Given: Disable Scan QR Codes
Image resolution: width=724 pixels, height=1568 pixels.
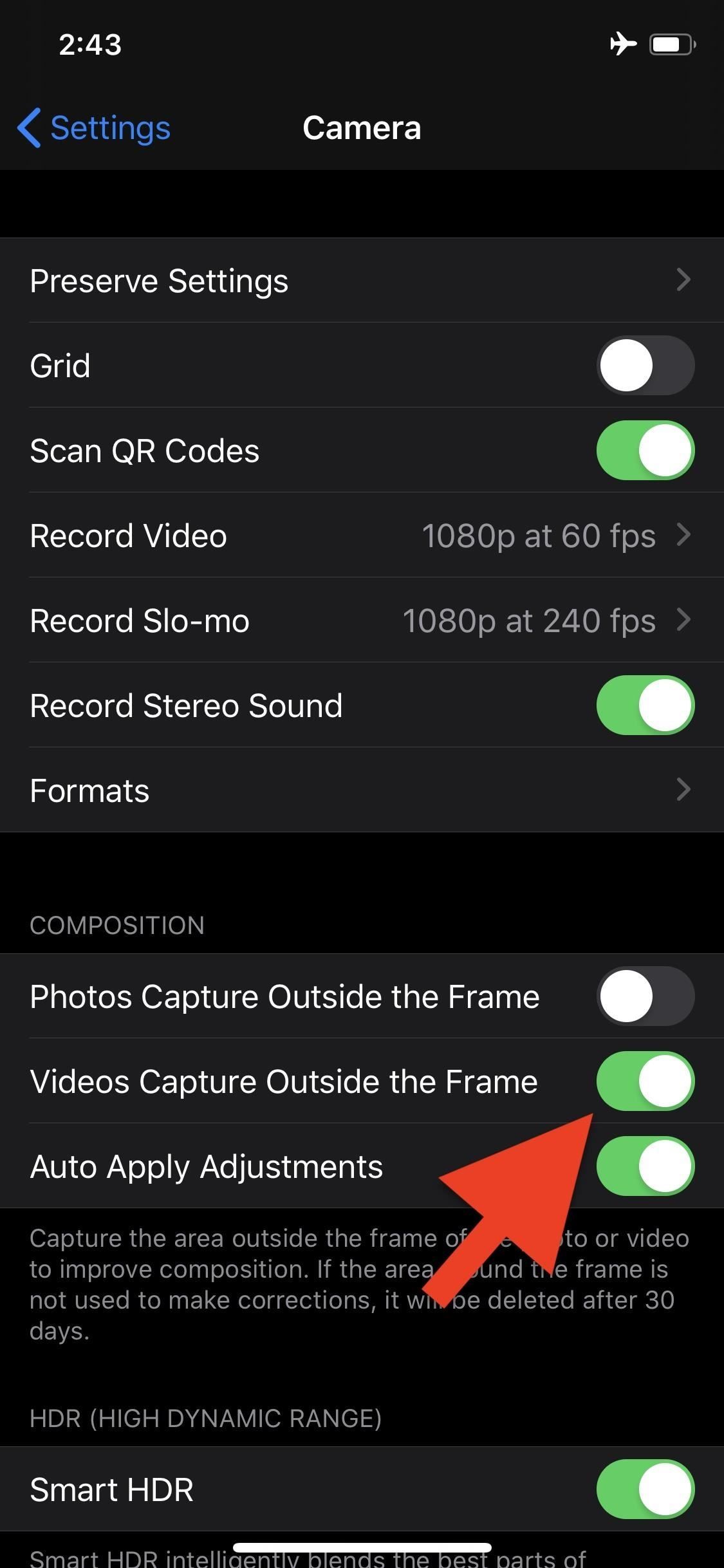Looking at the screenshot, I should (645, 450).
